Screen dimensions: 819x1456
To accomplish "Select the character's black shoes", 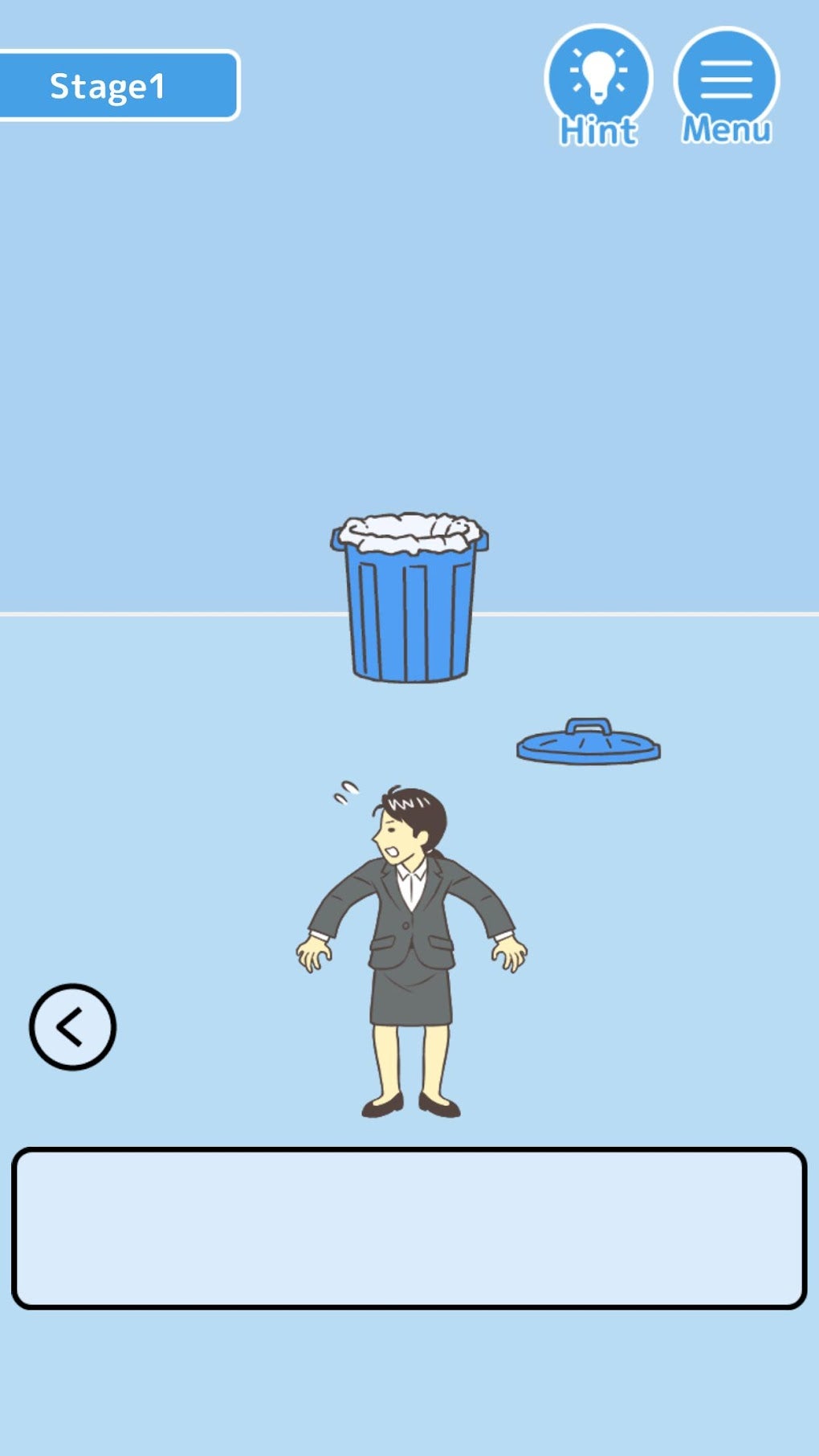I will (408, 1104).
